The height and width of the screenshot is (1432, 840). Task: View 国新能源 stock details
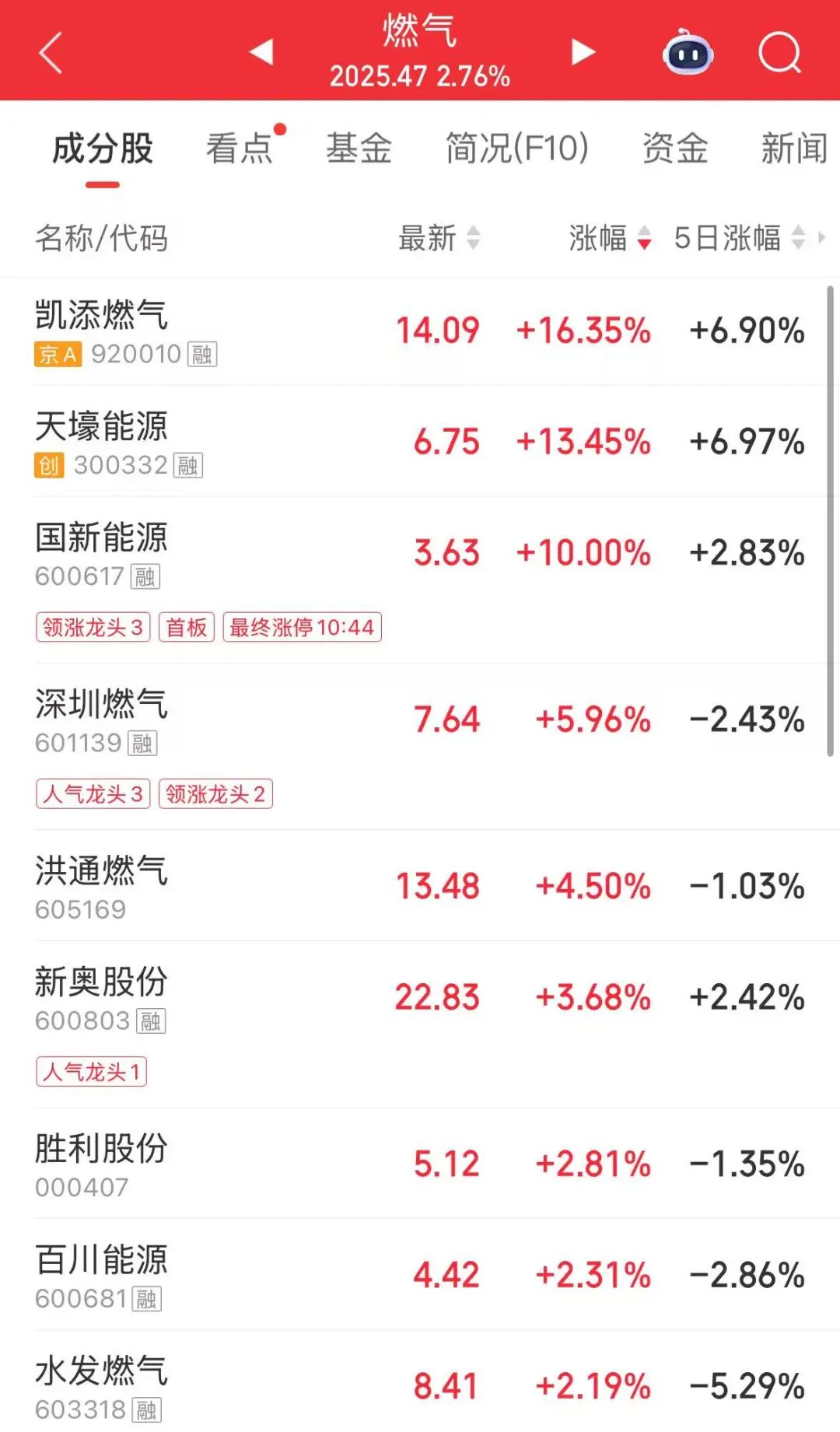coord(102,538)
